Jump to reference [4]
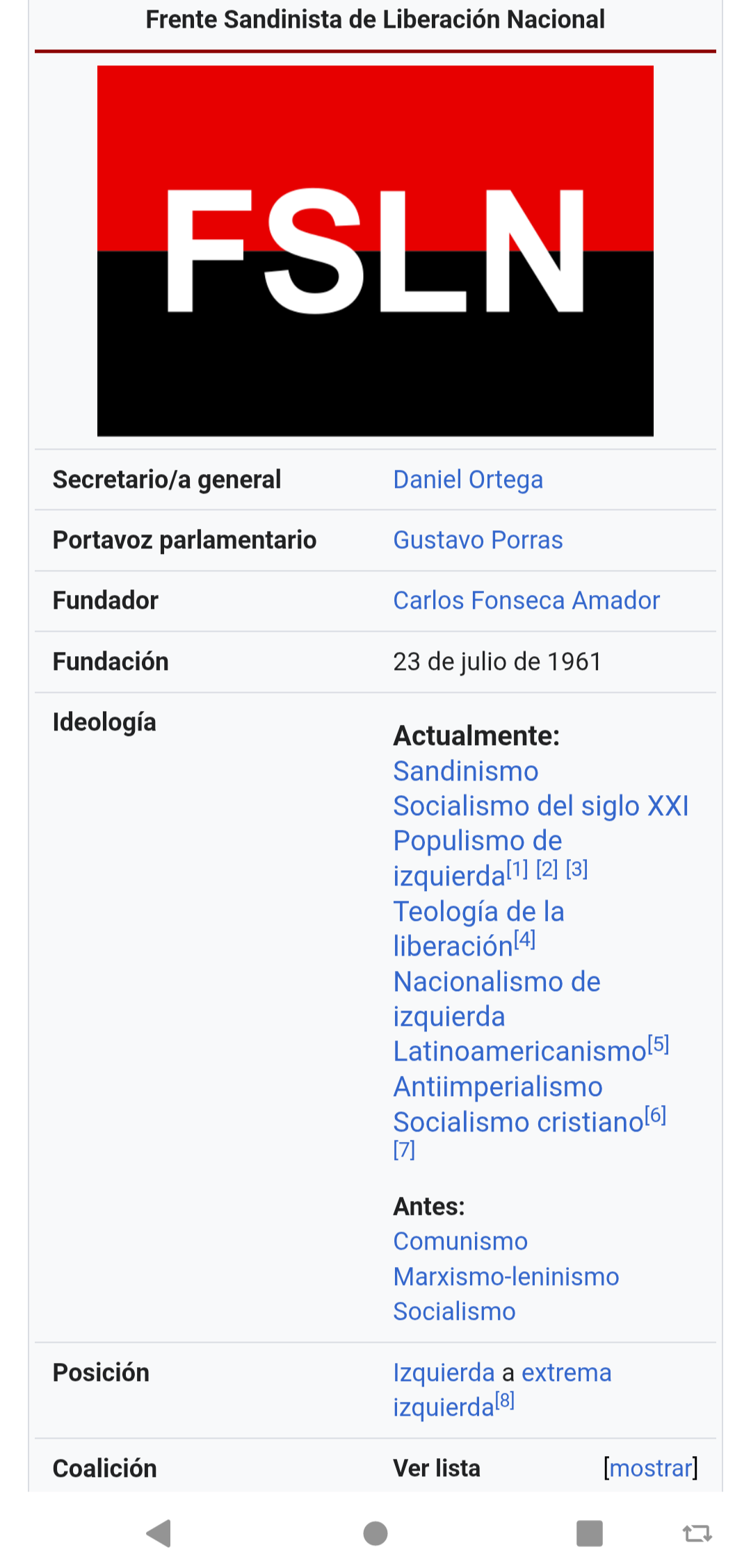 [x=524, y=940]
